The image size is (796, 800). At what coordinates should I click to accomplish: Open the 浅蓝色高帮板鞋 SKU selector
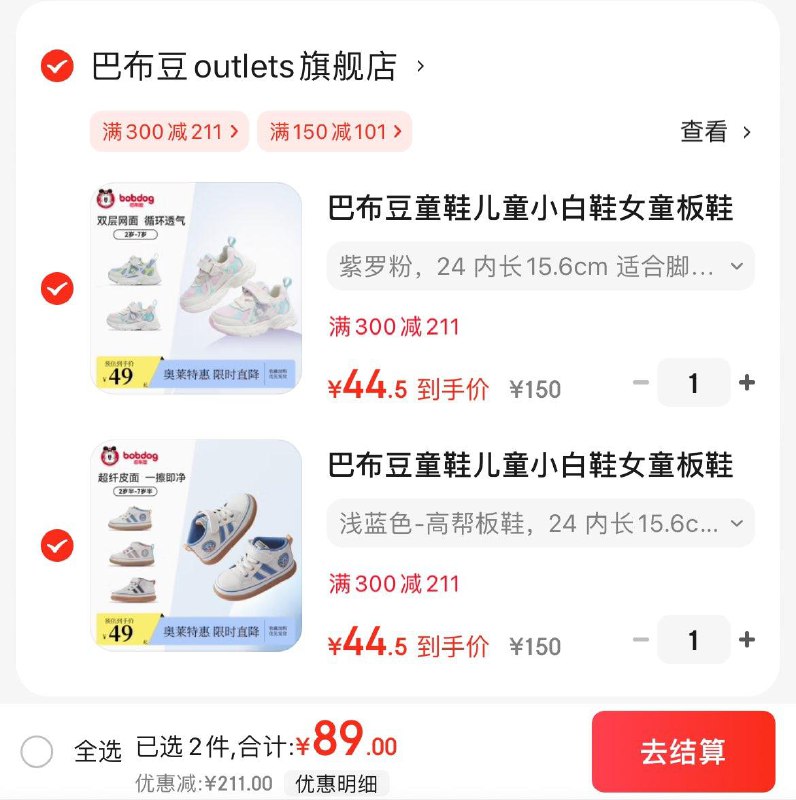click(x=540, y=524)
